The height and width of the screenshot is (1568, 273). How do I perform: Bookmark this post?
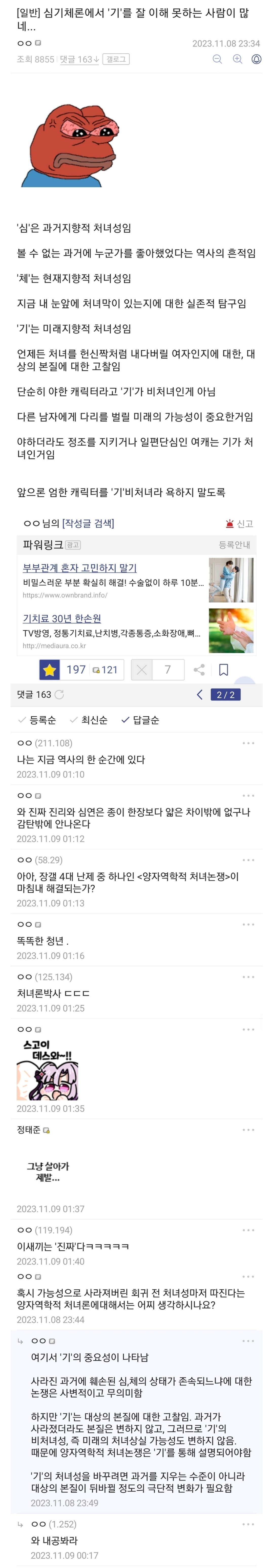pyautogui.click(x=224, y=670)
